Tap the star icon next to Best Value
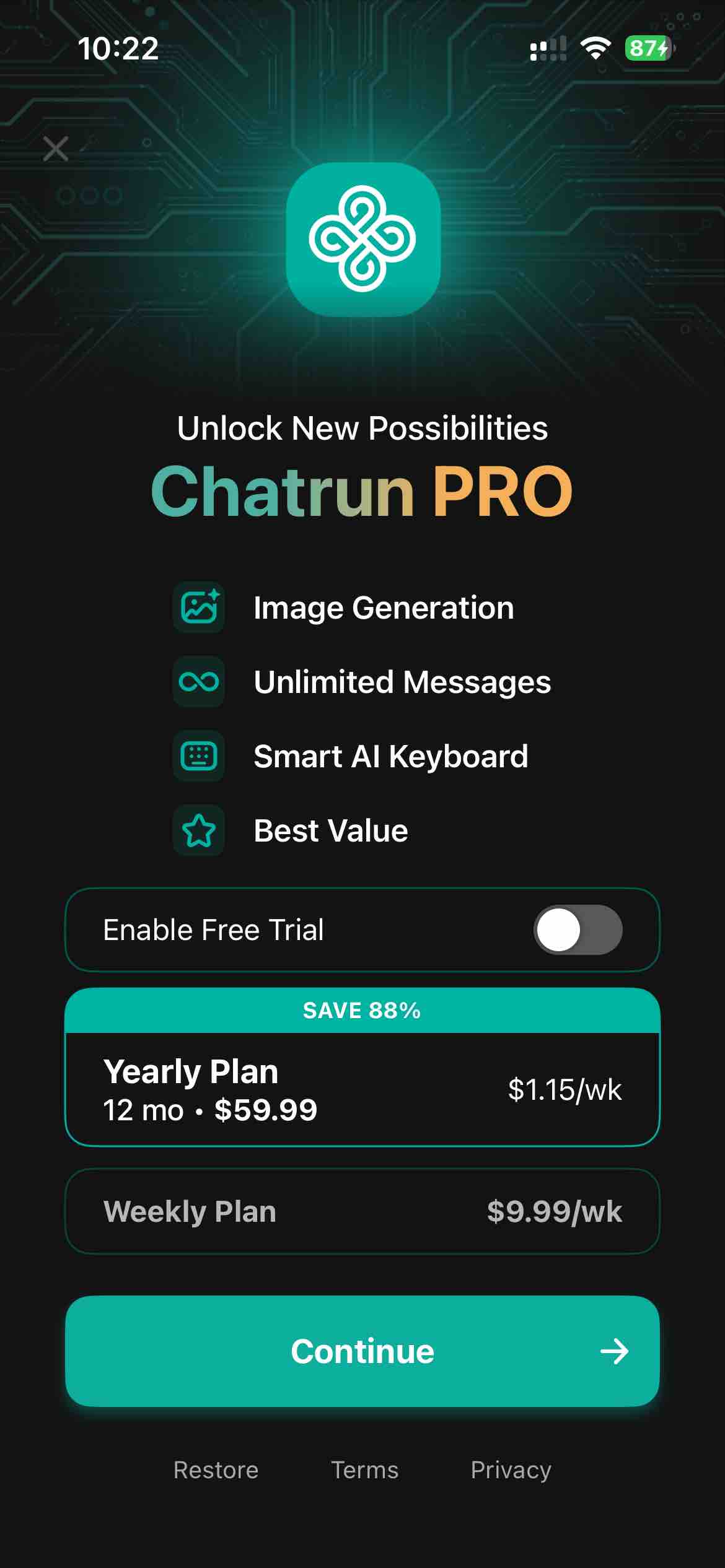The height and width of the screenshot is (1568, 725). [x=198, y=831]
